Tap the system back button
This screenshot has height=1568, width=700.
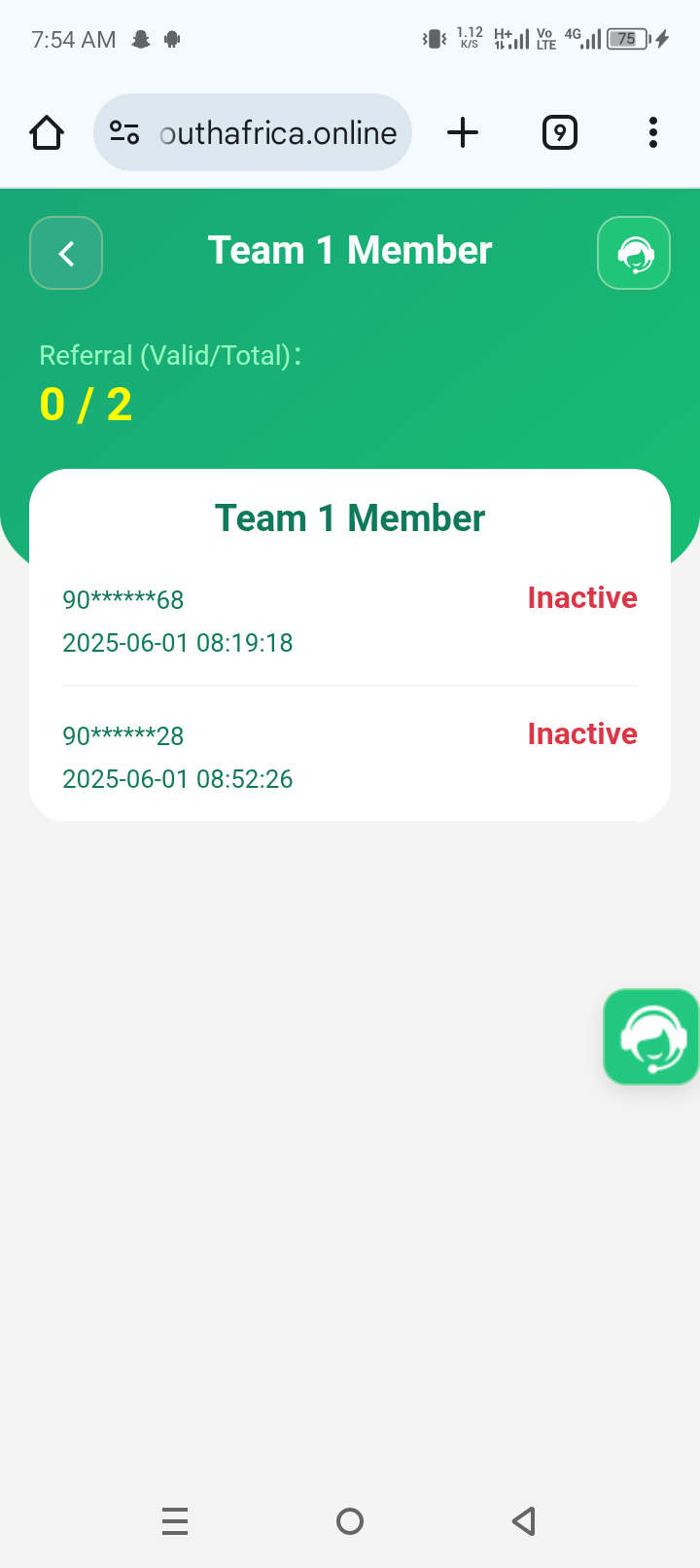[524, 1520]
